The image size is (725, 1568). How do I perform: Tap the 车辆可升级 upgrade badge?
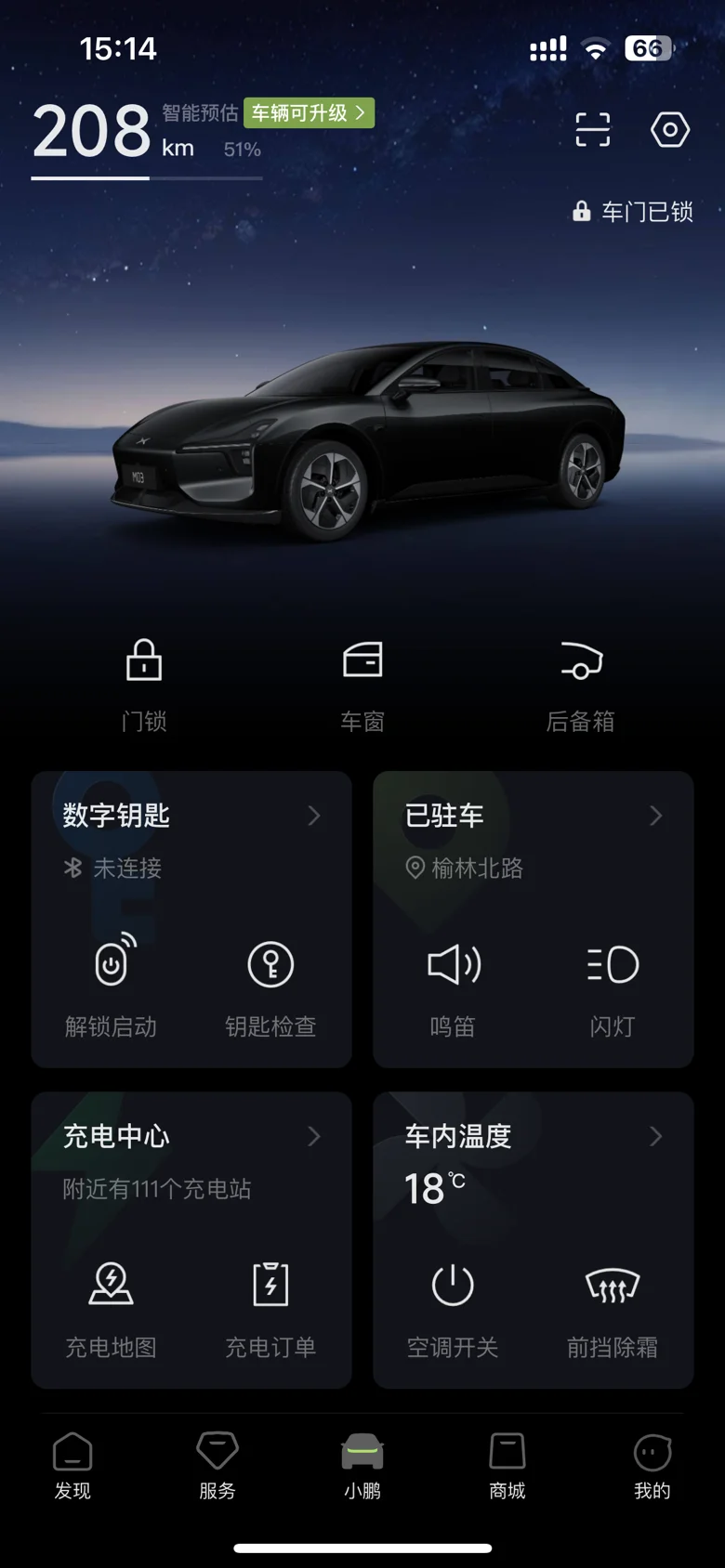[309, 113]
